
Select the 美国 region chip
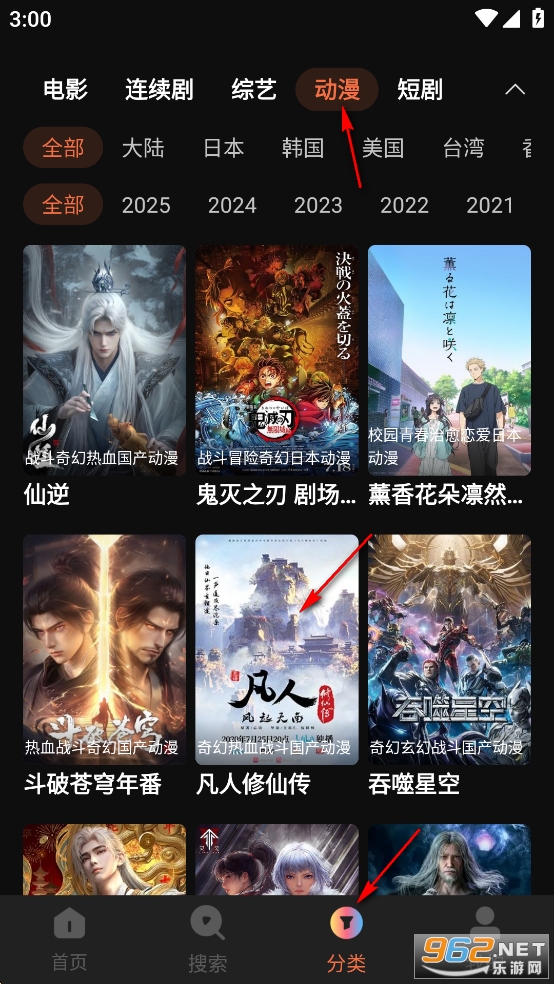(383, 148)
